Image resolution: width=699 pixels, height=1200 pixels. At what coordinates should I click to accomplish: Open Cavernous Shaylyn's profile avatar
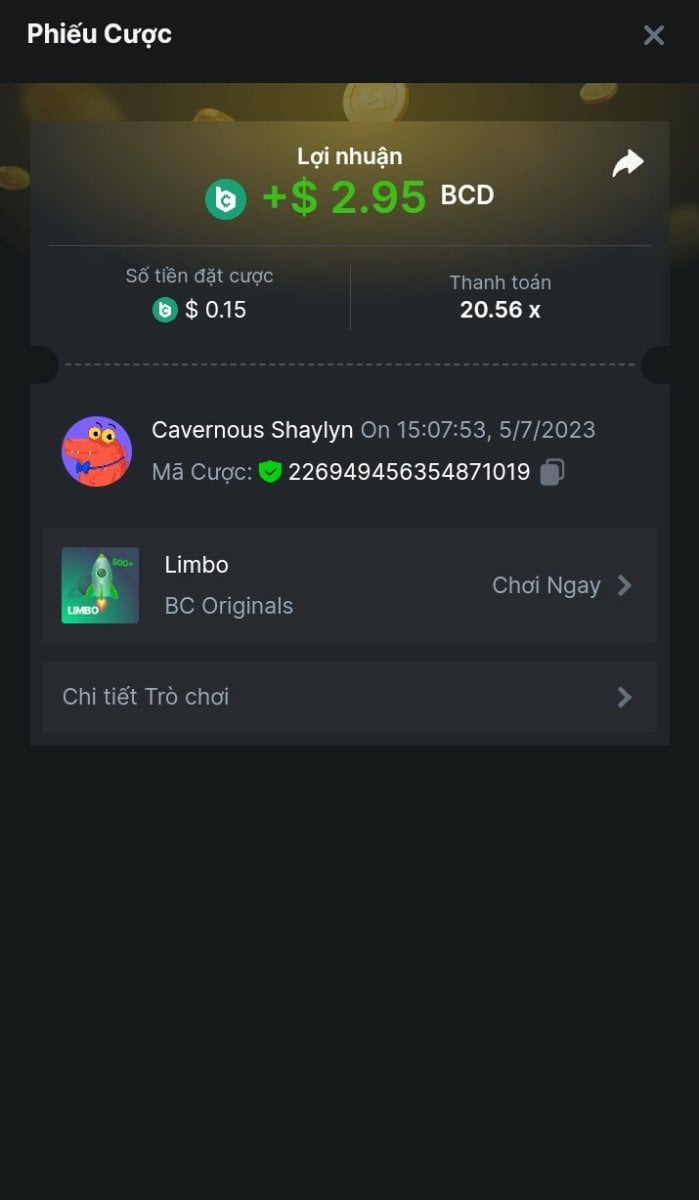(x=97, y=452)
